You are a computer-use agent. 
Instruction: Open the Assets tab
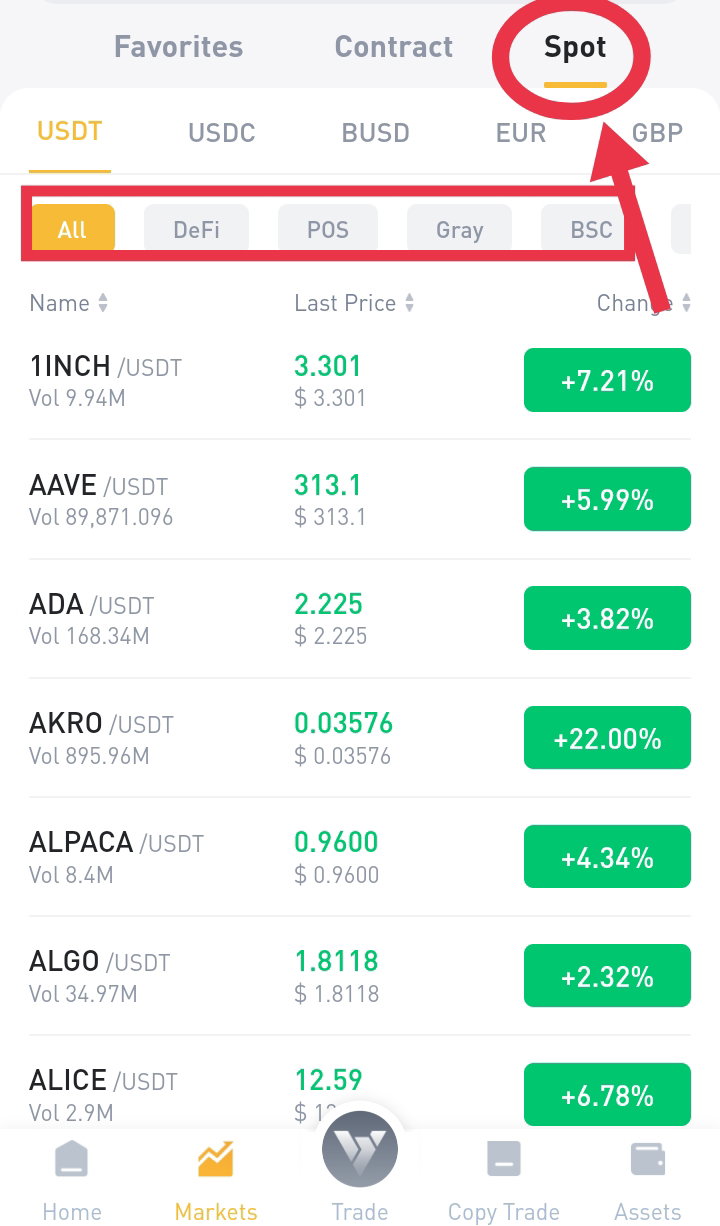pos(648,1182)
